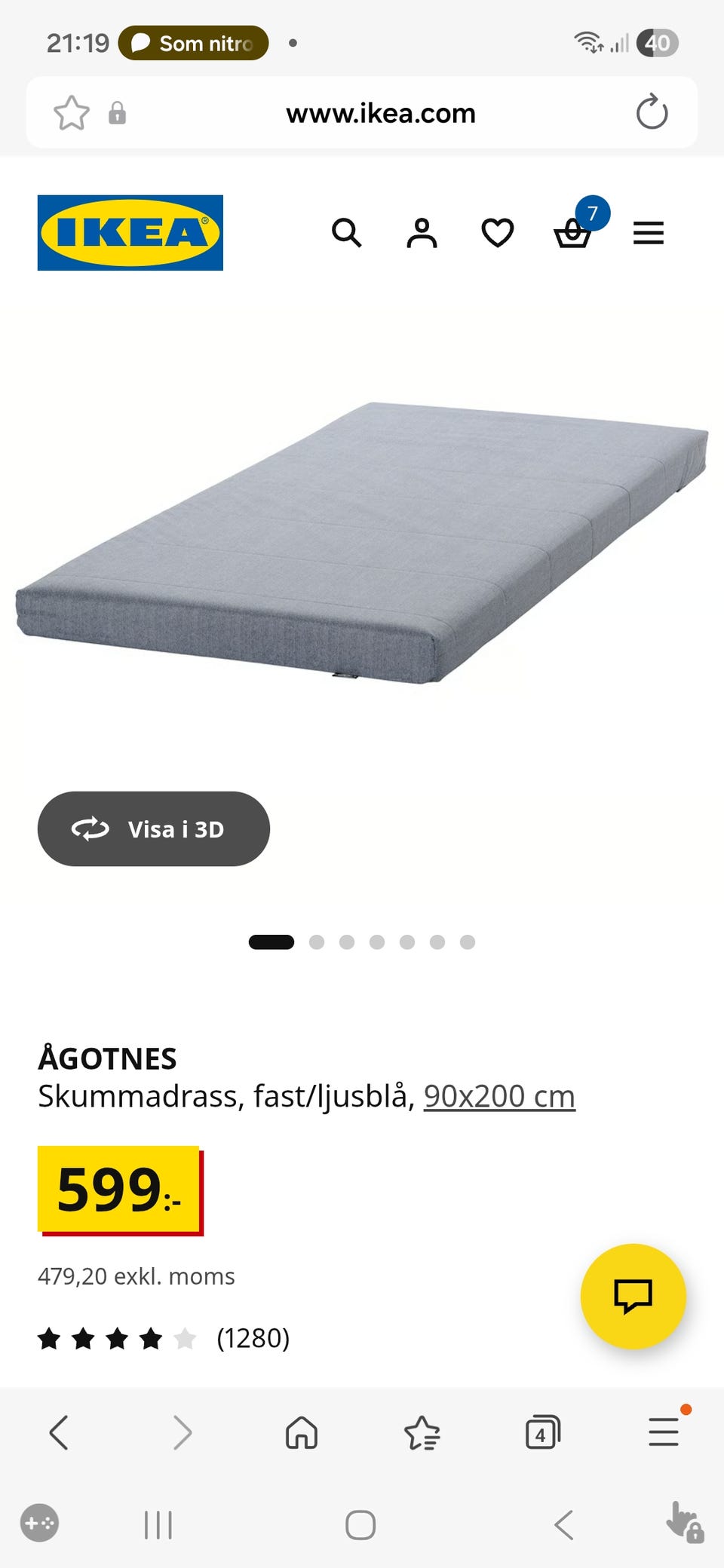Bookmark this page with the address bar star

tap(72, 113)
